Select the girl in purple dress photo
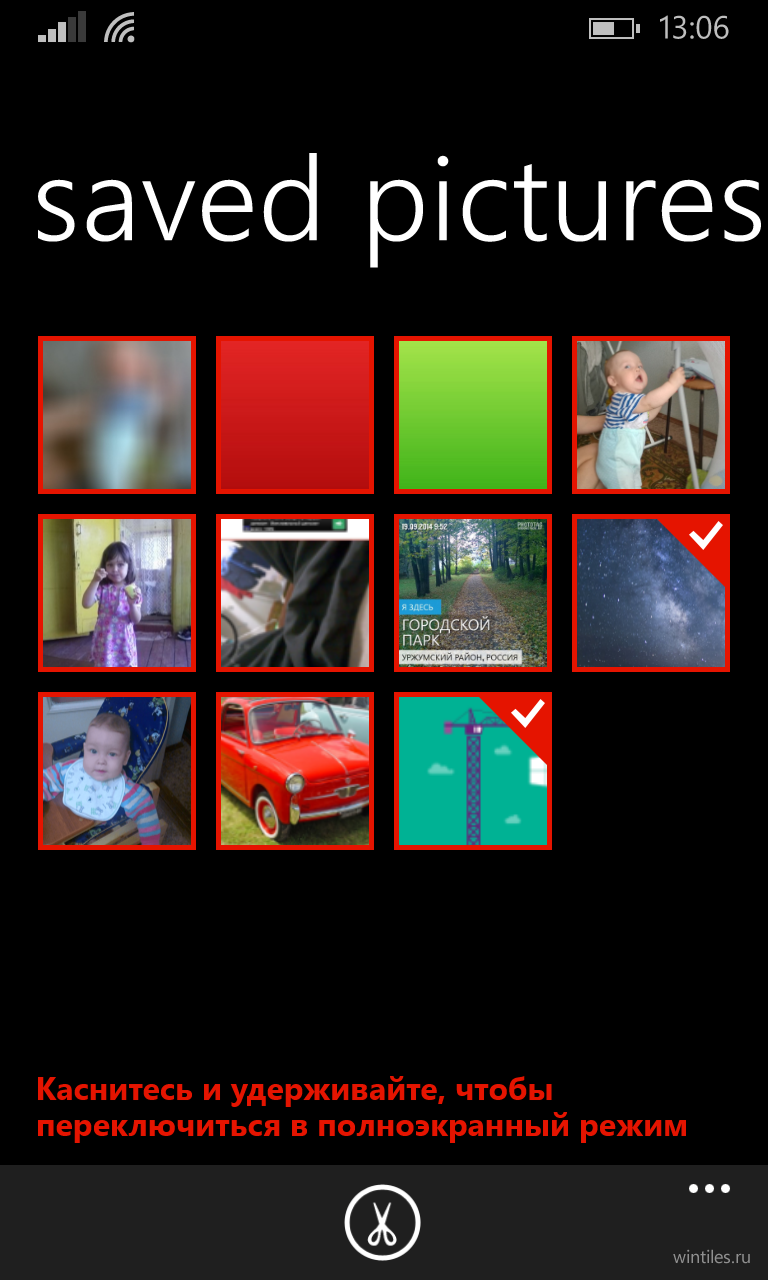The height and width of the screenshot is (1280, 768). 117,593
